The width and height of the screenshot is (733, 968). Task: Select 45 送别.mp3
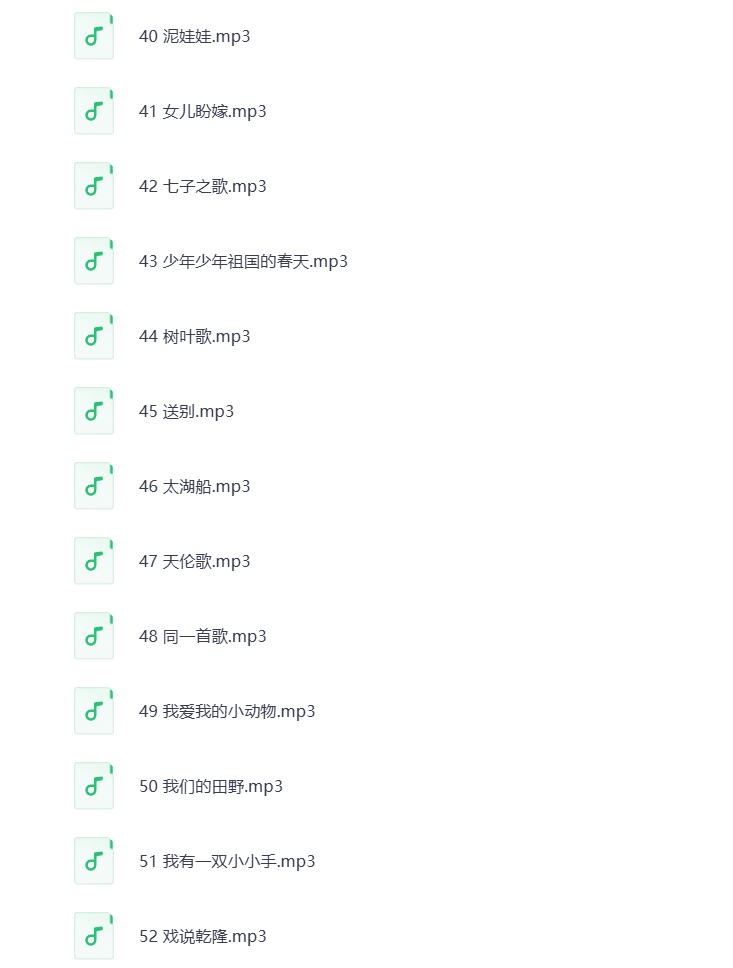[x=186, y=412]
